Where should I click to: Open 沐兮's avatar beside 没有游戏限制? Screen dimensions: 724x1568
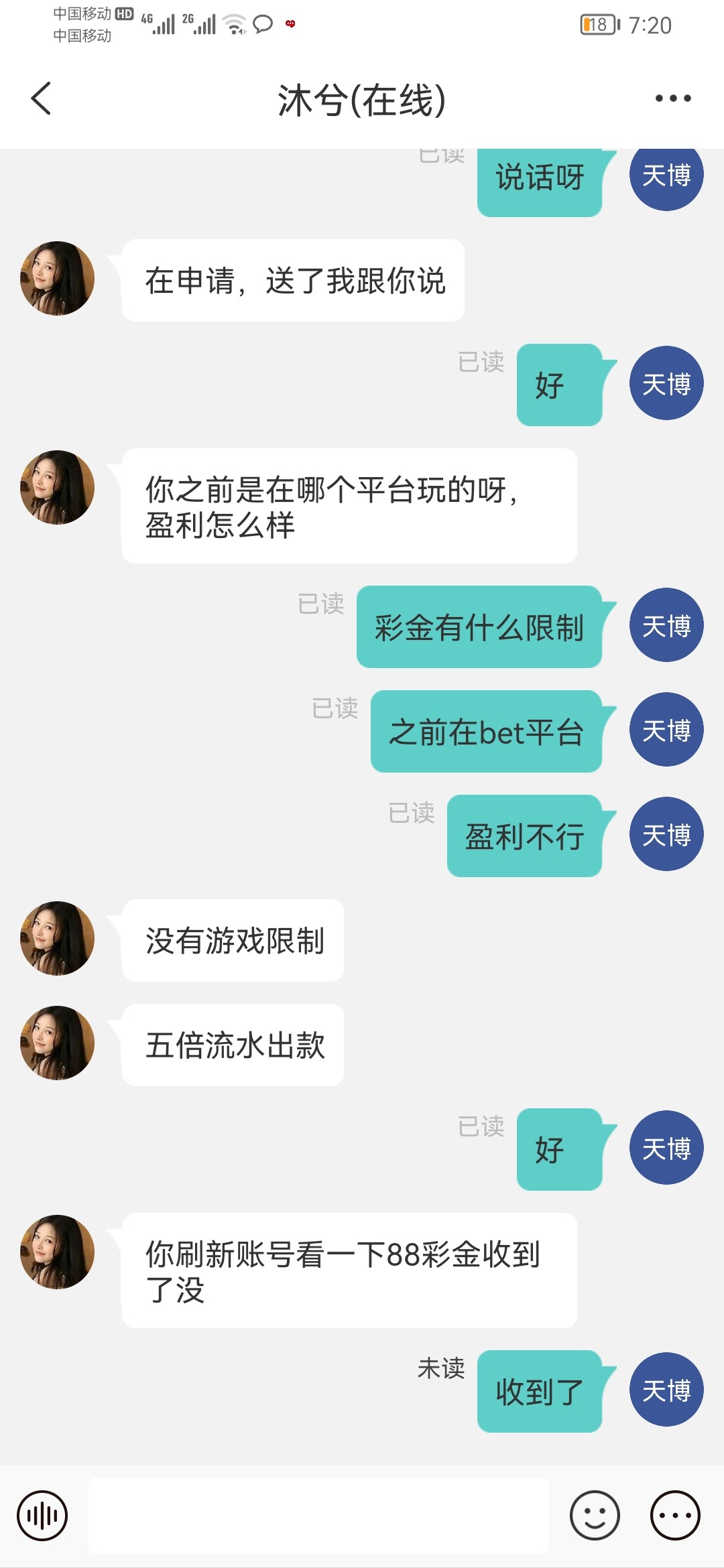point(58,938)
